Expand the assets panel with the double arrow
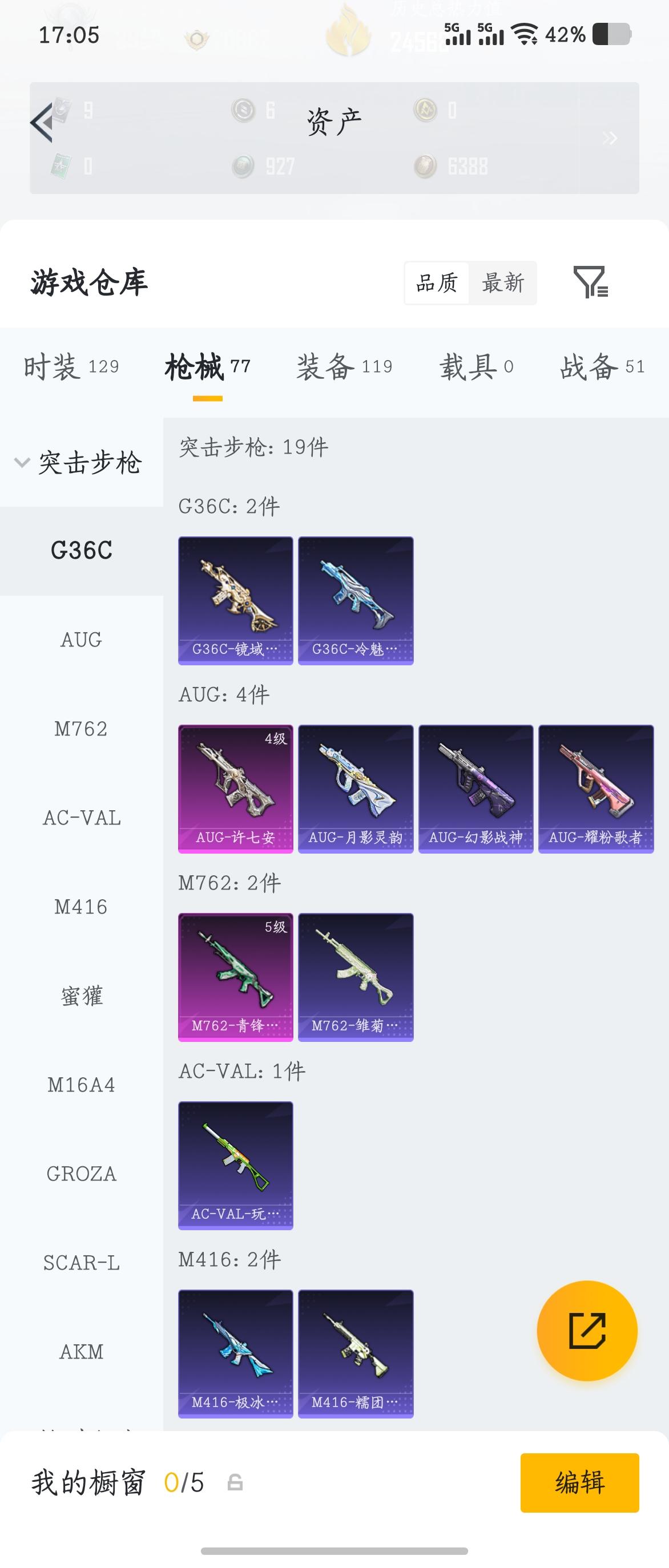Screen dimensions: 669x1568 click(609, 139)
